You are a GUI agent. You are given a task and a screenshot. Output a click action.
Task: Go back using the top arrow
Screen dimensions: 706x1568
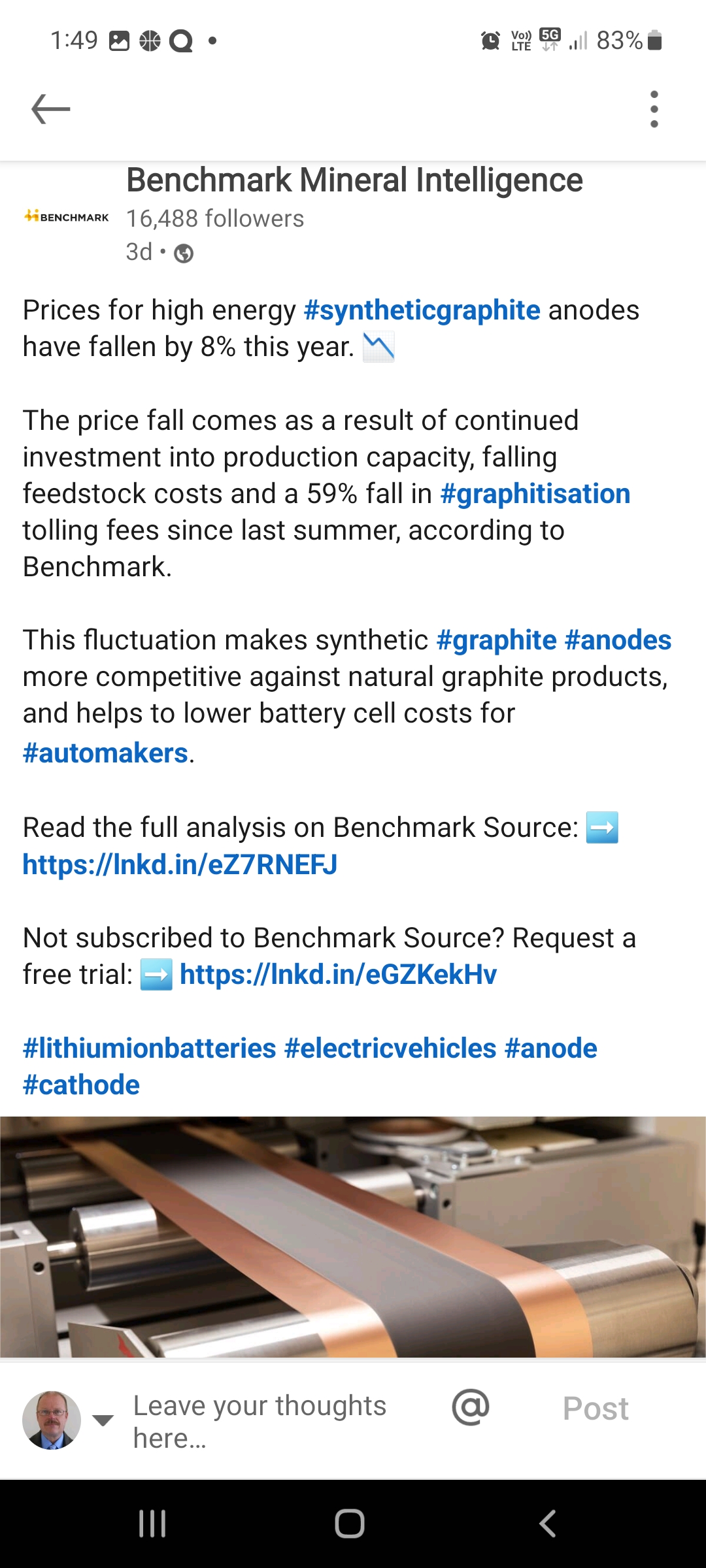click(51, 108)
